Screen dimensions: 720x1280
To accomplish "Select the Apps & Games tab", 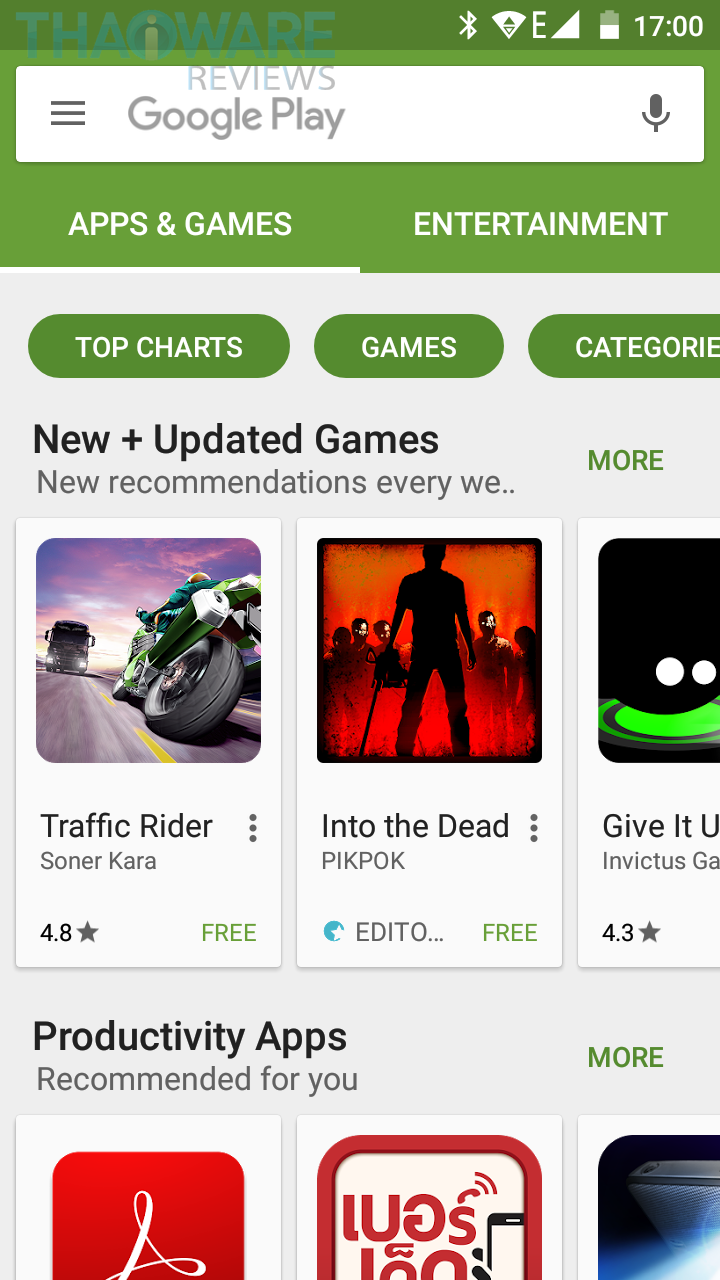I will coord(180,224).
